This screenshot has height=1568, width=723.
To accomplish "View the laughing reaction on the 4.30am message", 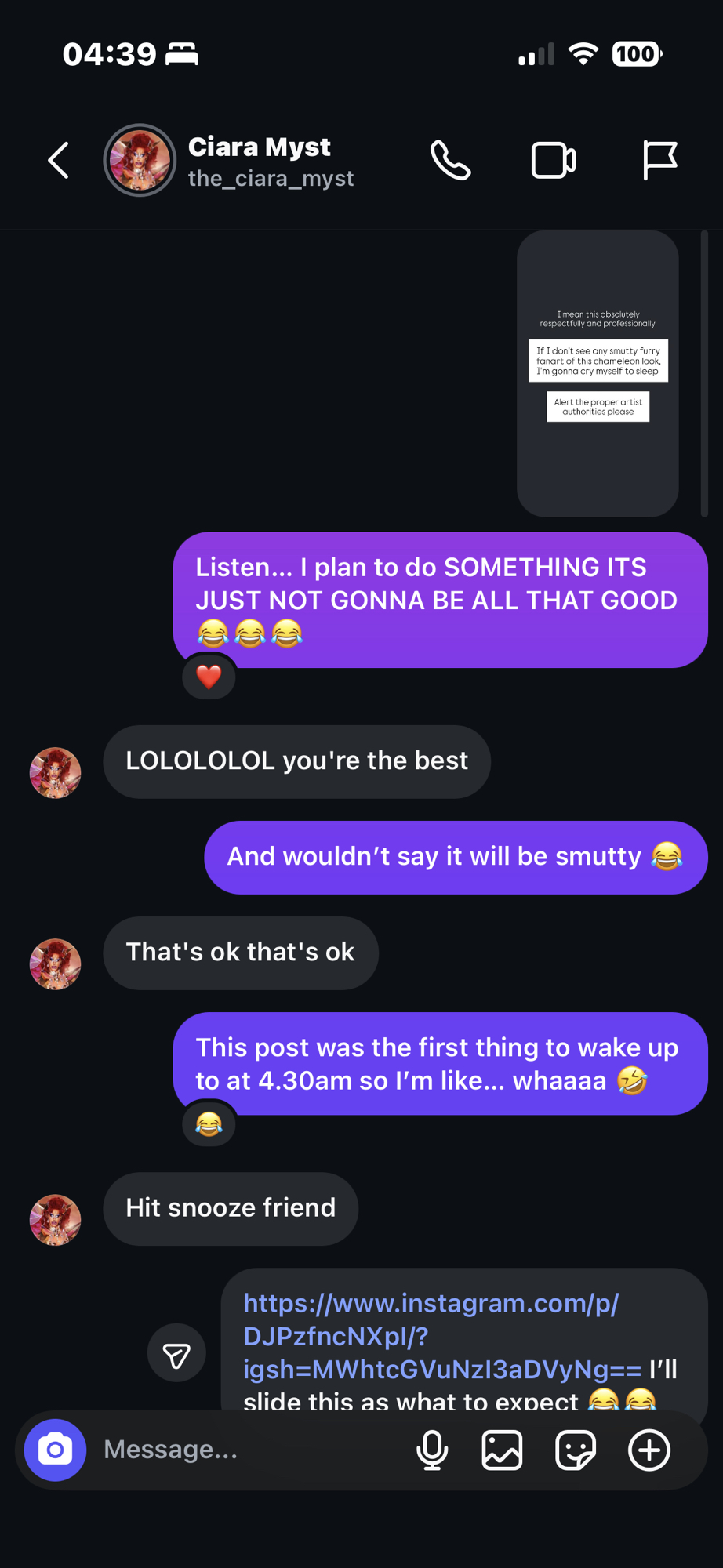I will [209, 1124].
